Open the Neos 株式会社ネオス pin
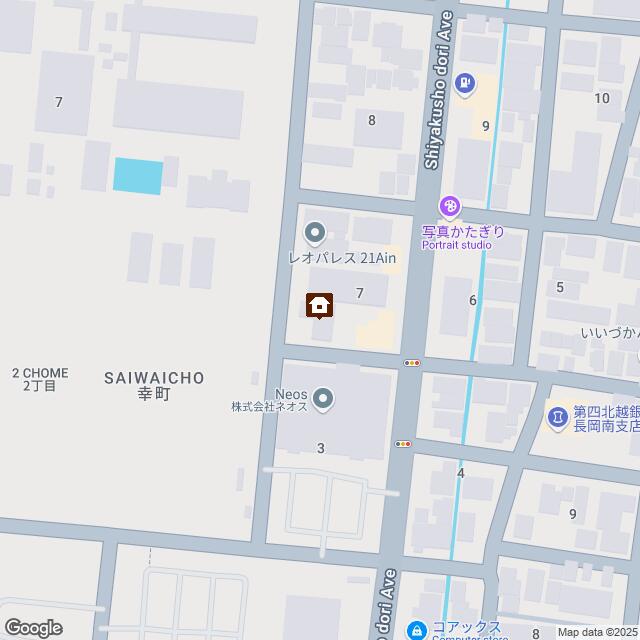This screenshot has height=640, width=640. pyautogui.click(x=322, y=400)
